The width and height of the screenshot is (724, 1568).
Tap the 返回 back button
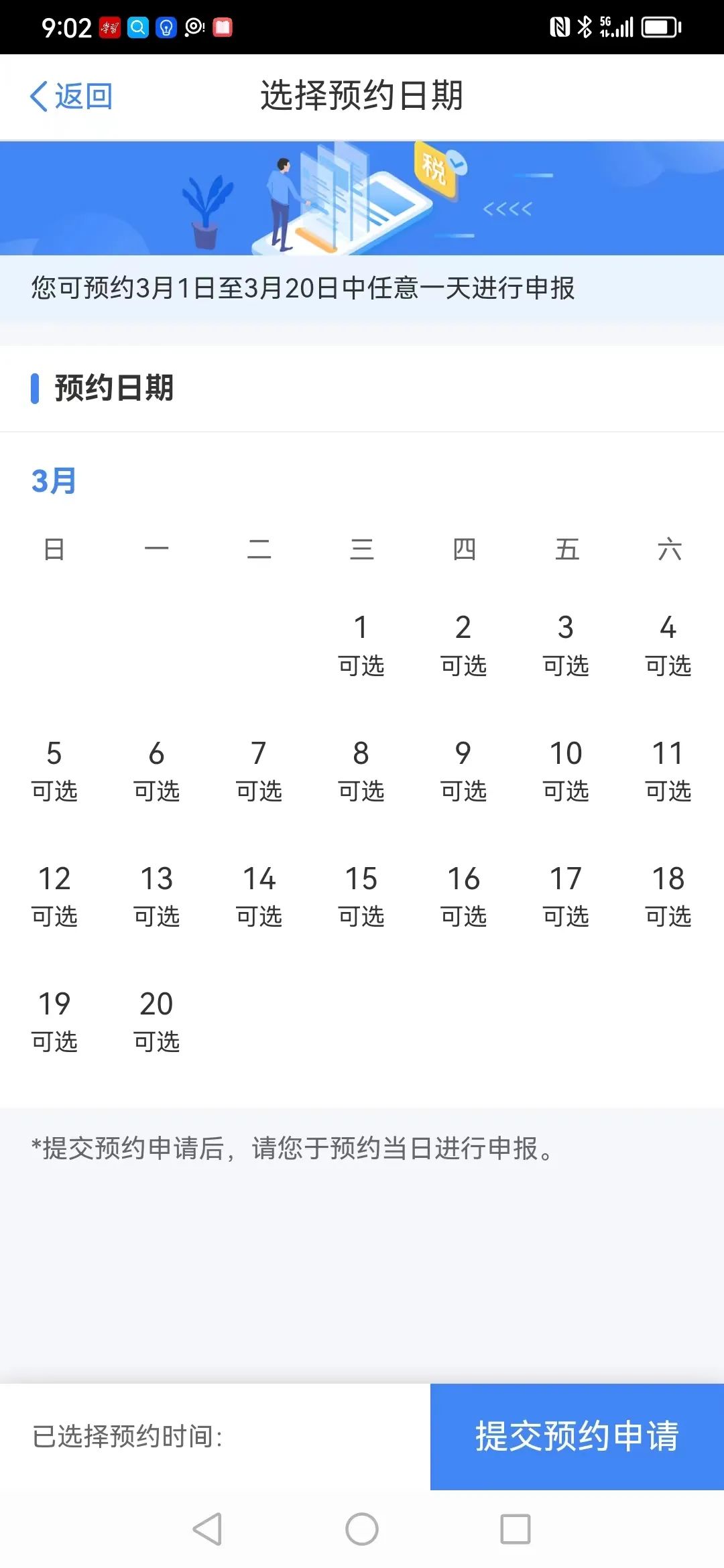click(x=71, y=96)
